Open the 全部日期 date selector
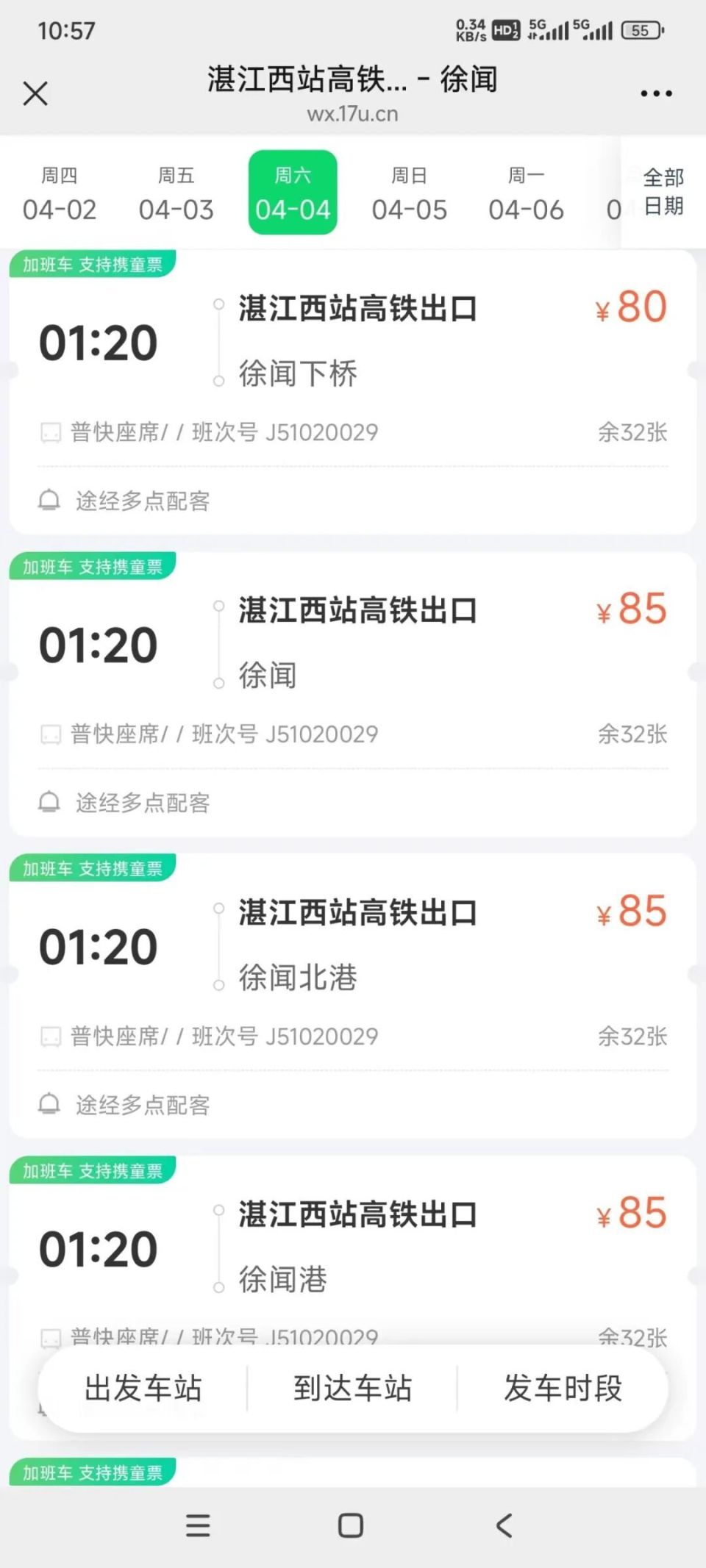Screen dimensions: 706x1568 click(663, 193)
